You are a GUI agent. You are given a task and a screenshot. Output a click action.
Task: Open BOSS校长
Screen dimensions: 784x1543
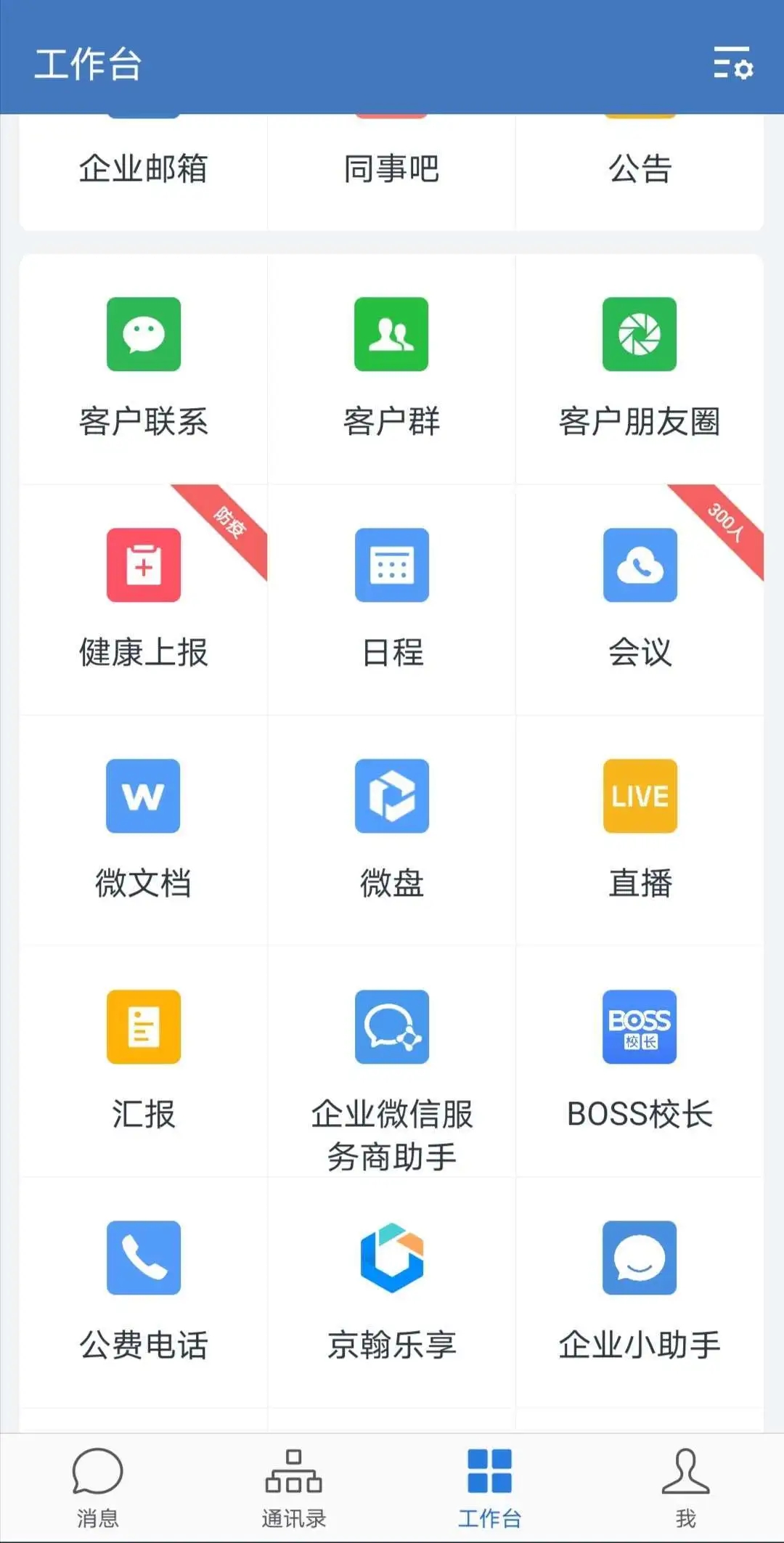(640, 1062)
